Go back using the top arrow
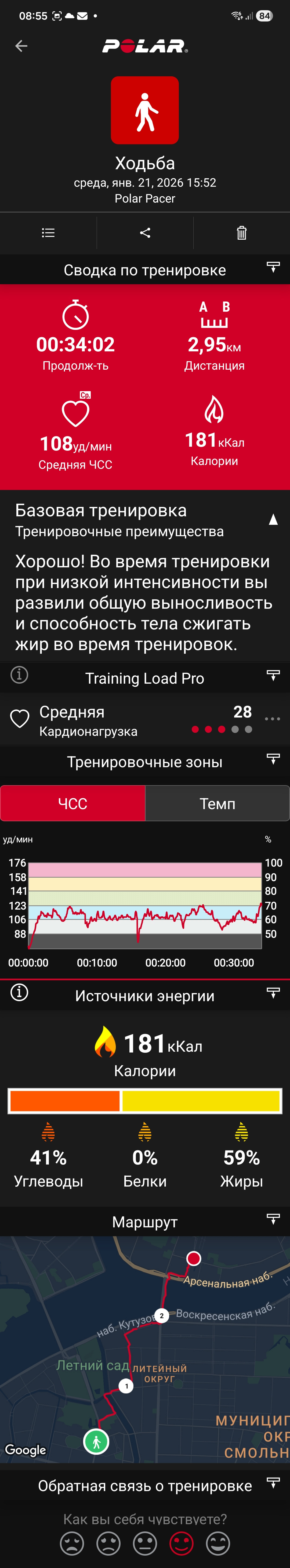The height and width of the screenshot is (1568, 290). coord(21,46)
